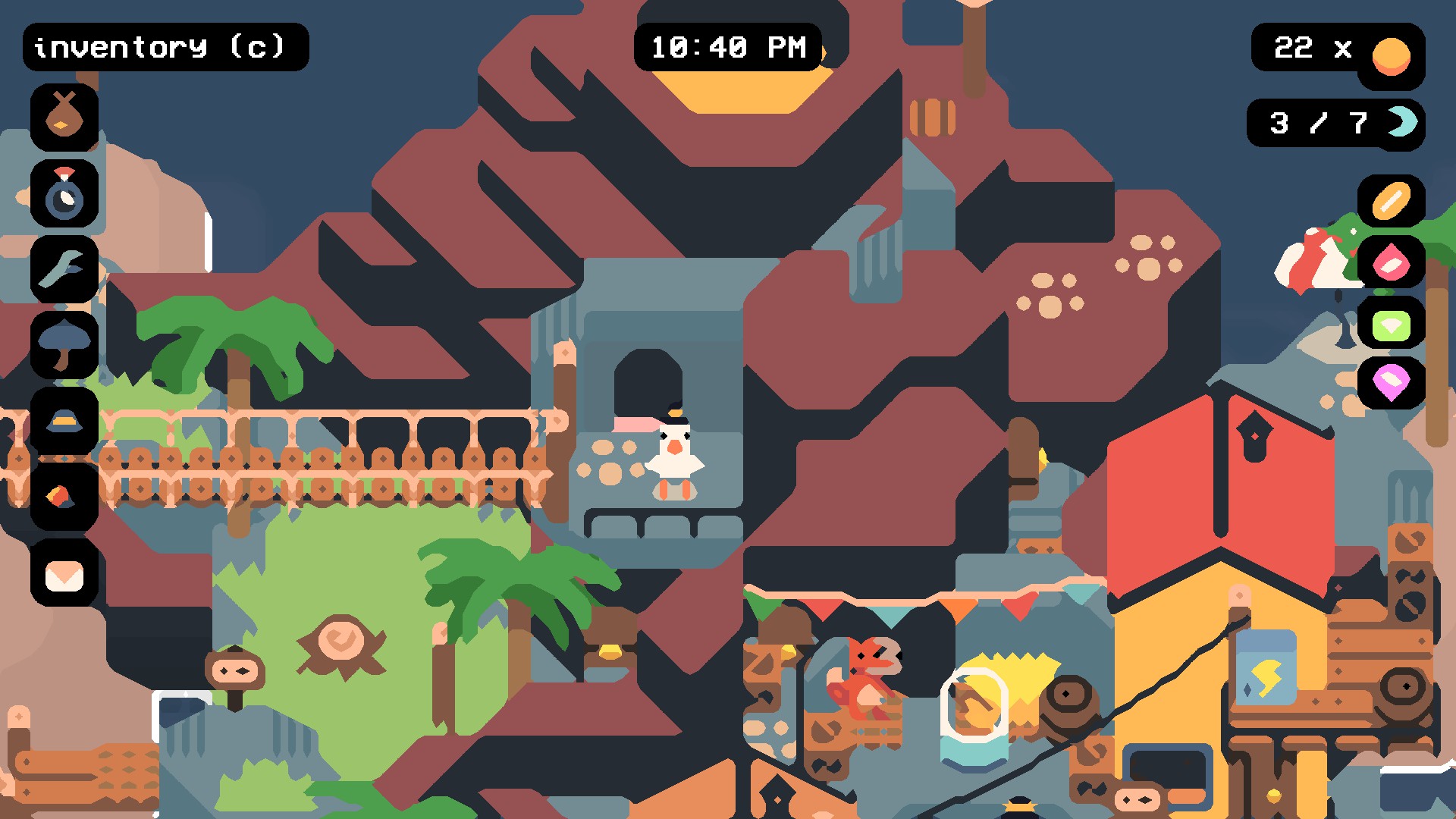The height and width of the screenshot is (819, 1456).
Task: Tap the orange oval token slot
Action: (x=1392, y=202)
